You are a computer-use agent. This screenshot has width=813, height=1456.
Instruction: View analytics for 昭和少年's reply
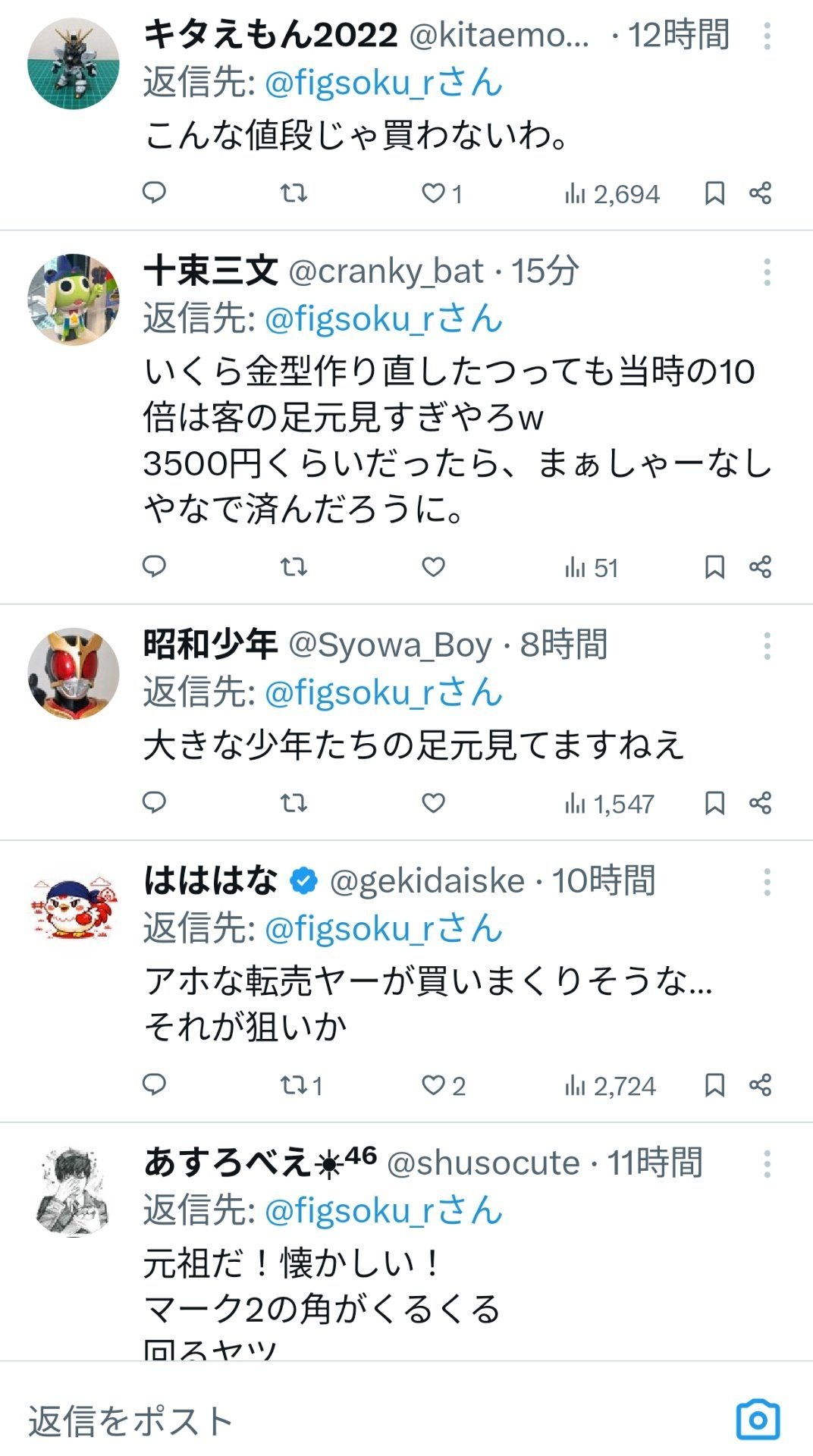click(609, 803)
